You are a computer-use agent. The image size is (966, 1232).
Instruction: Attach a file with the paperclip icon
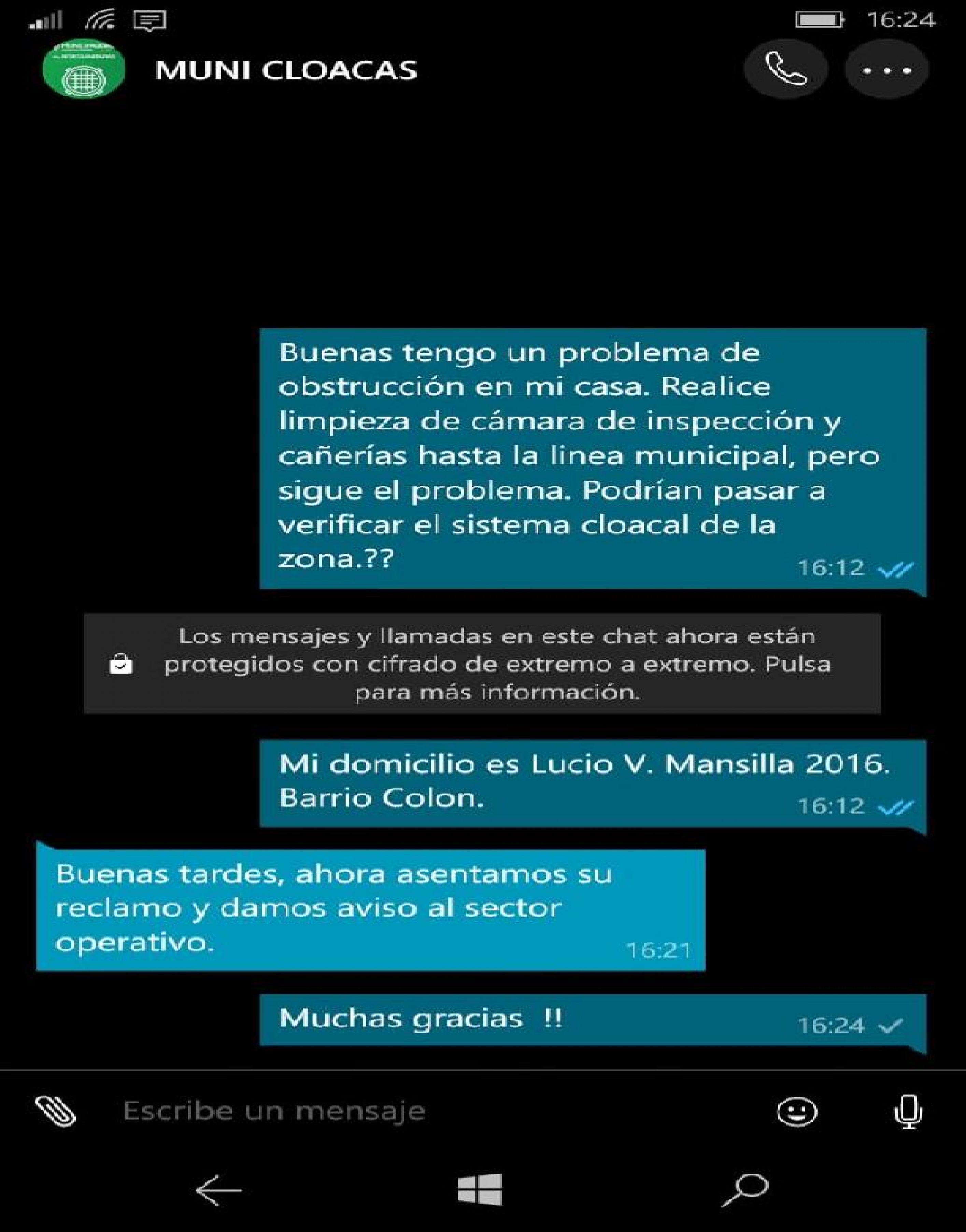[x=55, y=1111]
